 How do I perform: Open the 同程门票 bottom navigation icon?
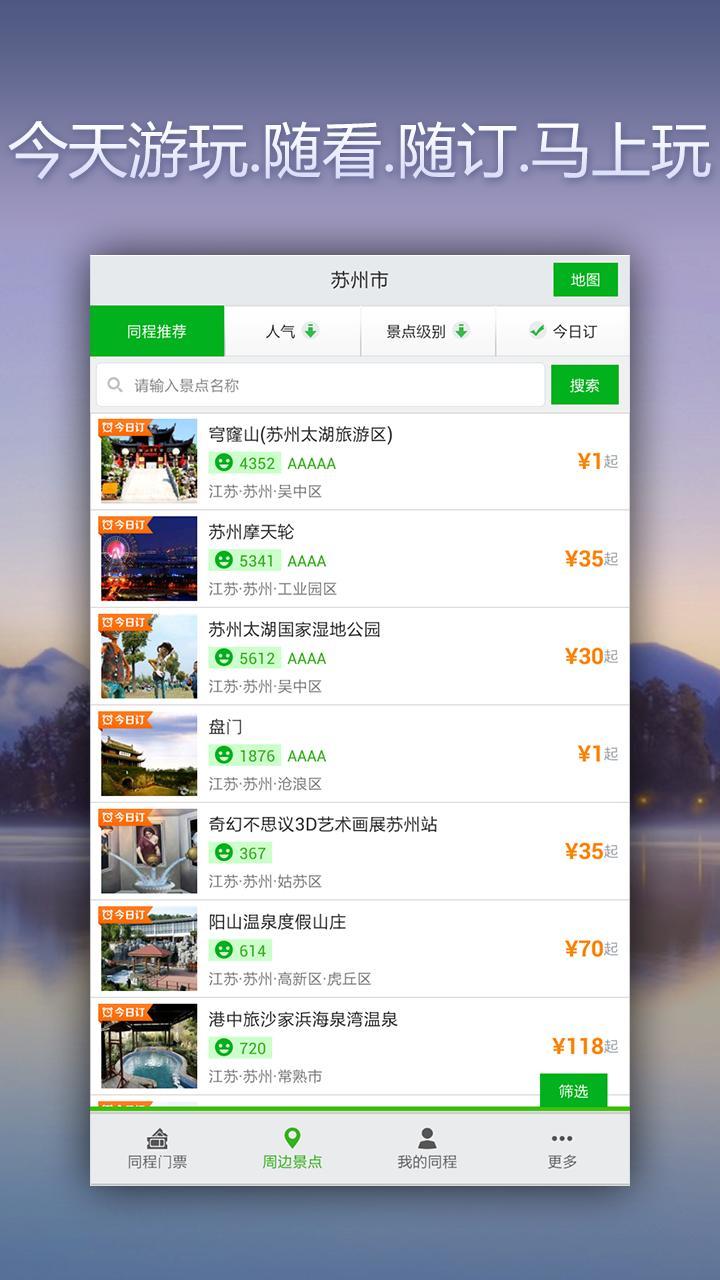point(156,1138)
